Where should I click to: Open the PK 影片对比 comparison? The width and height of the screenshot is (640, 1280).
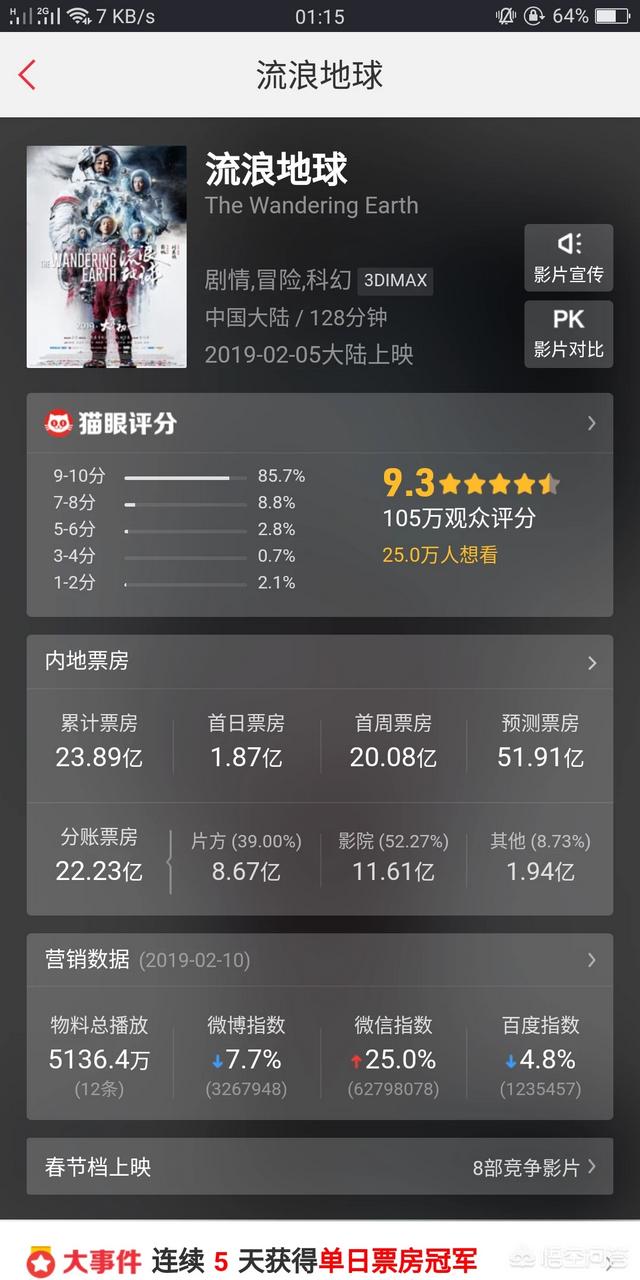(568, 334)
